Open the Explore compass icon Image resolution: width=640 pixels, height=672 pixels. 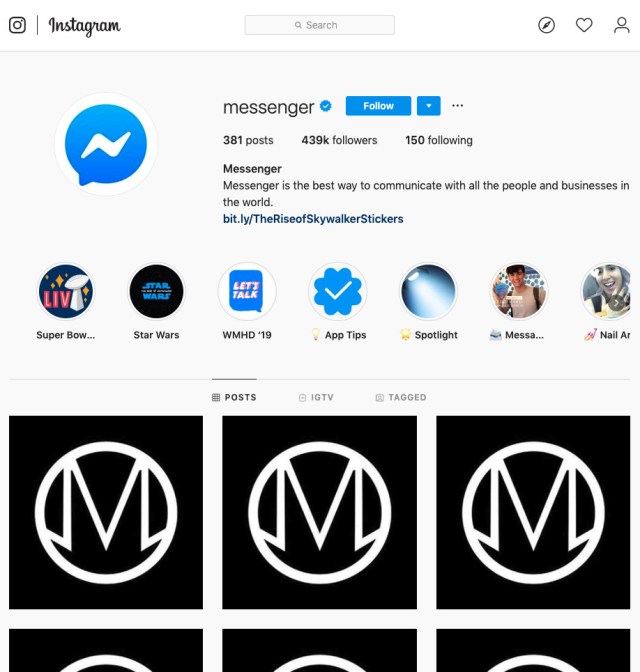(x=546, y=25)
